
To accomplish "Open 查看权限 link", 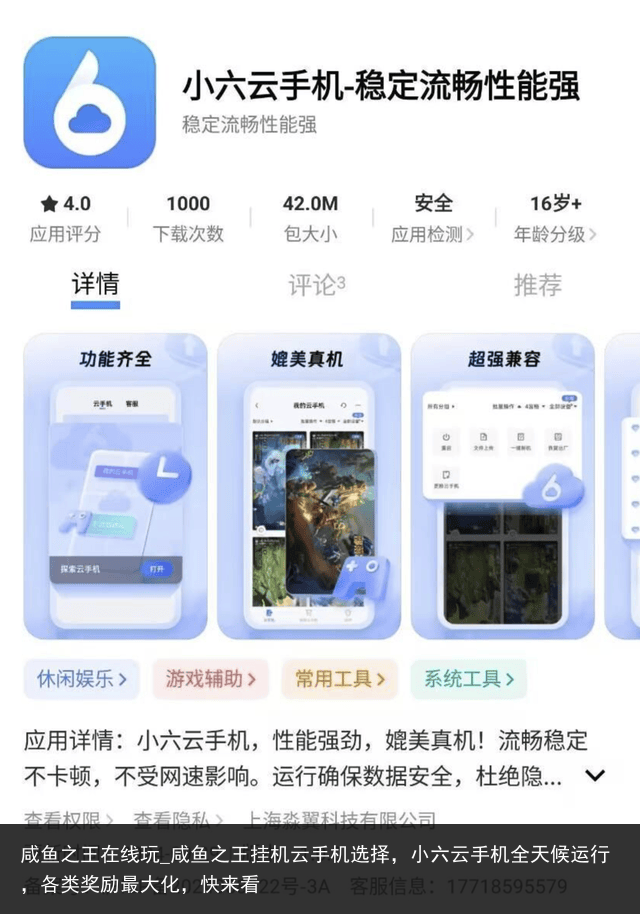I will click(x=68, y=819).
